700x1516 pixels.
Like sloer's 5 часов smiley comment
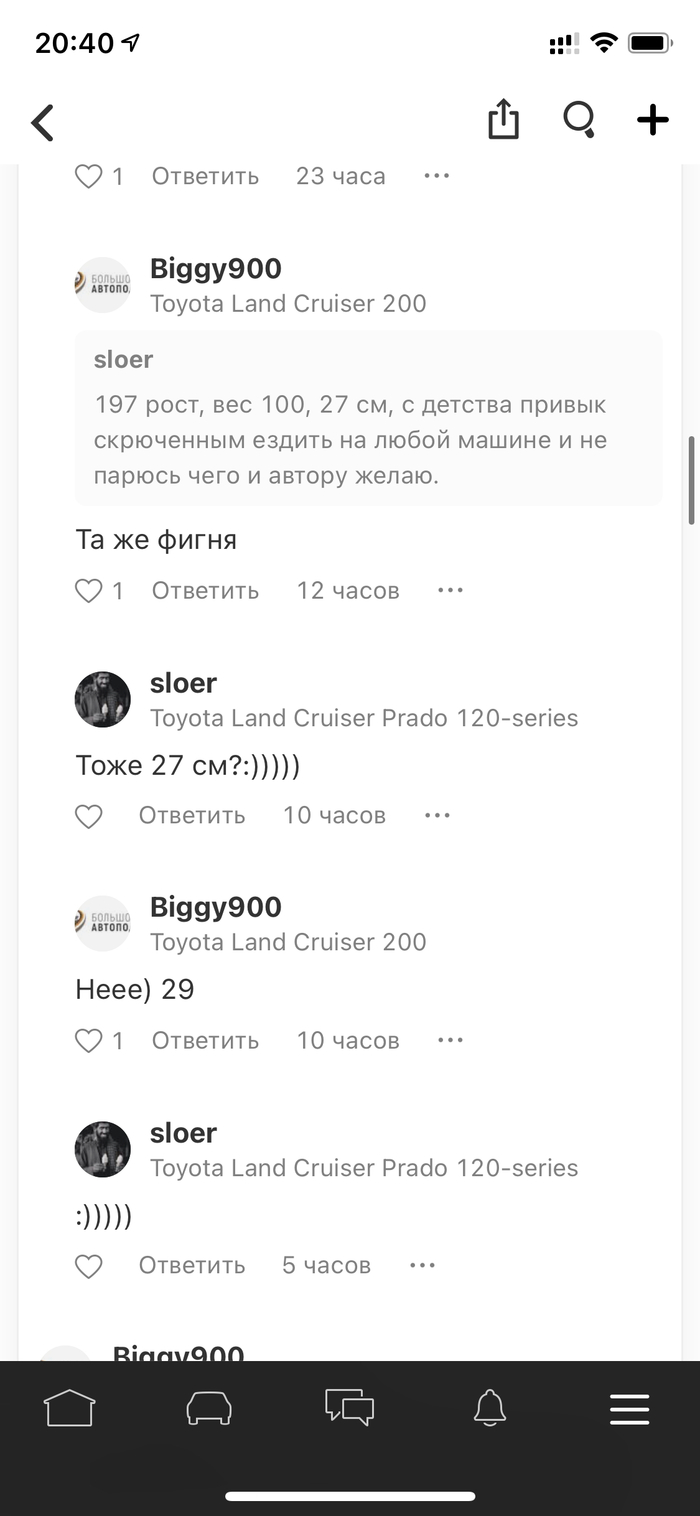coord(89,1266)
